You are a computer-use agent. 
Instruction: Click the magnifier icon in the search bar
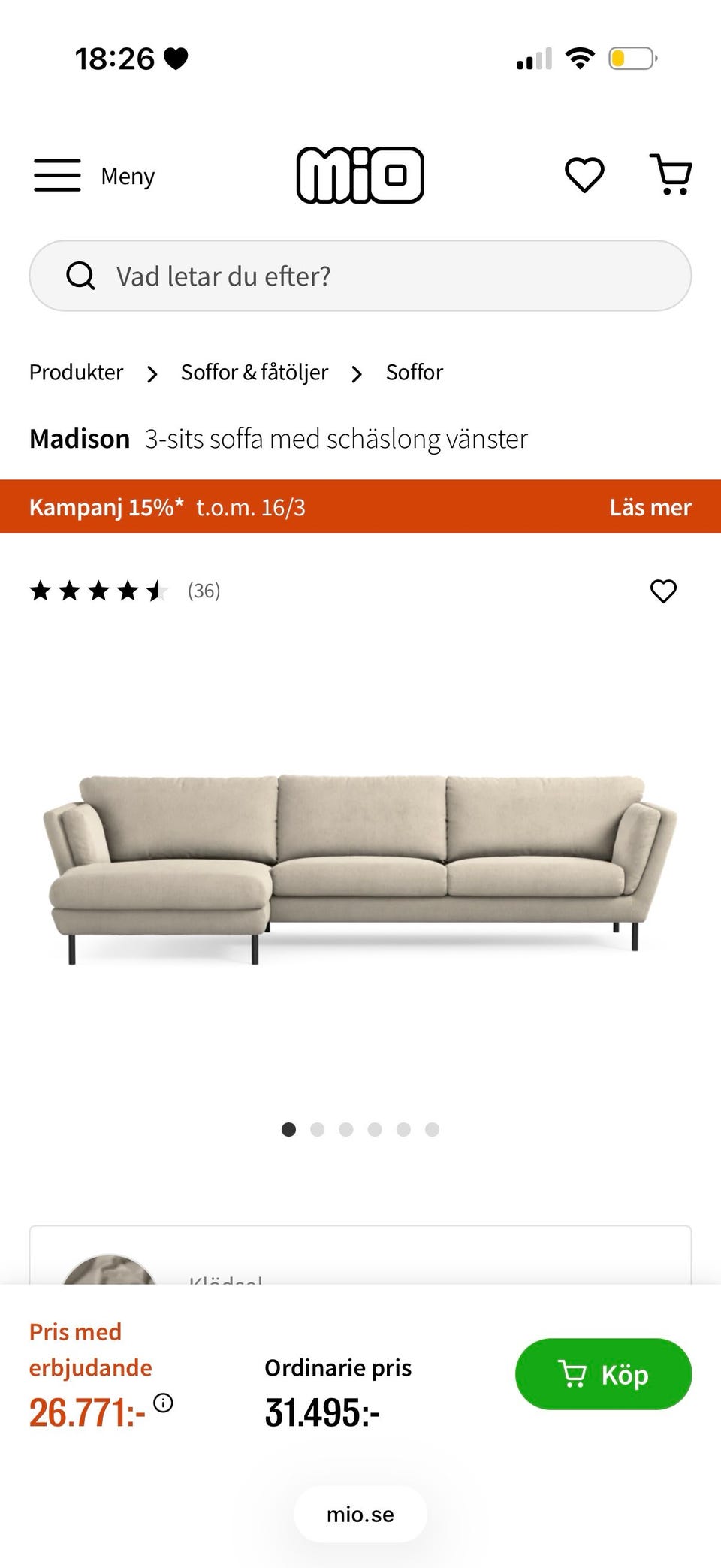click(82, 275)
